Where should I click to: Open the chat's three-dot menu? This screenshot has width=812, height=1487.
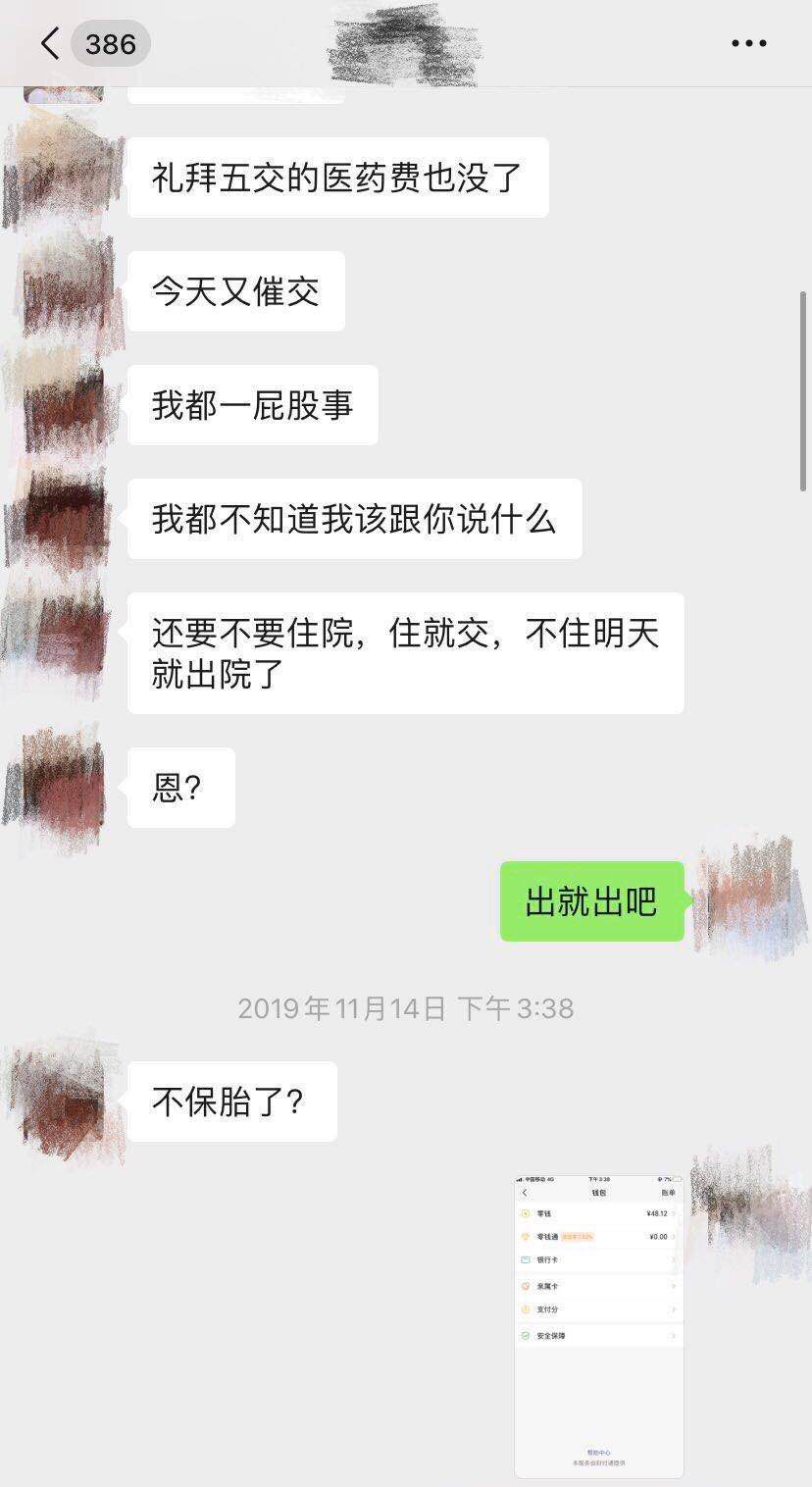[749, 44]
